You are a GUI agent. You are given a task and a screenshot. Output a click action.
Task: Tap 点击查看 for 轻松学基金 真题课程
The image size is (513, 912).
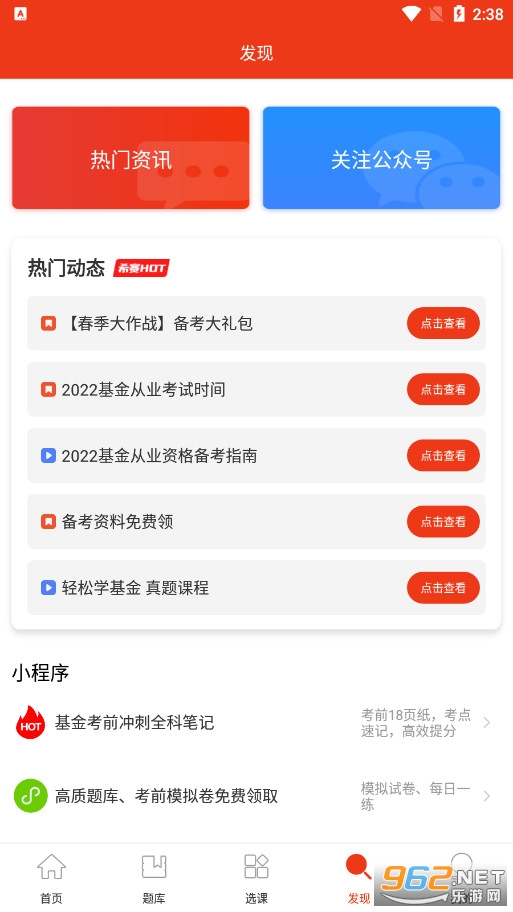[x=443, y=587]
